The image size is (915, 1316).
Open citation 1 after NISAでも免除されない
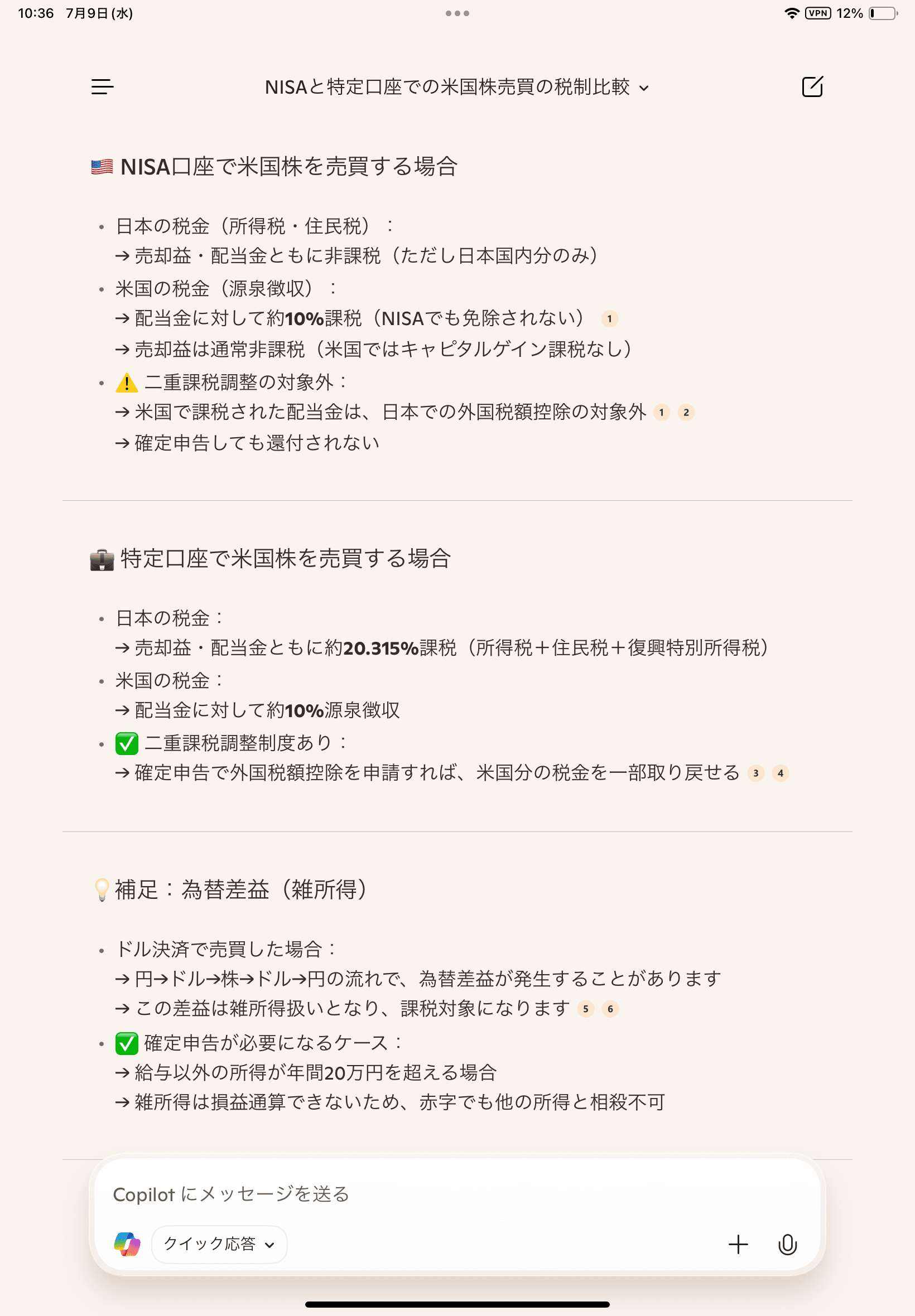tap(609, 318)
